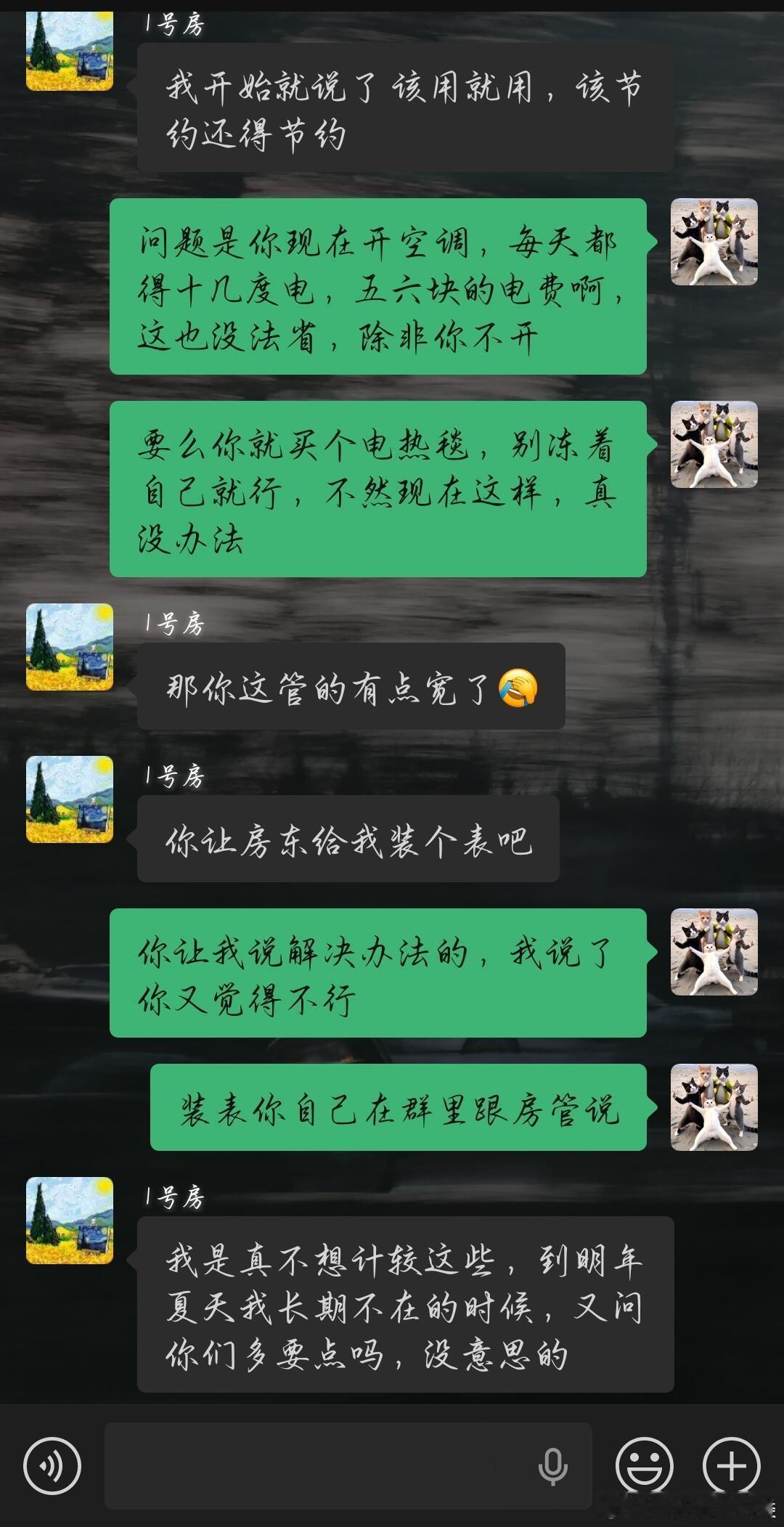Select the nickname above the 装个表 message
The width and height of the screenshot is (784, 1527).
point(174,778)
